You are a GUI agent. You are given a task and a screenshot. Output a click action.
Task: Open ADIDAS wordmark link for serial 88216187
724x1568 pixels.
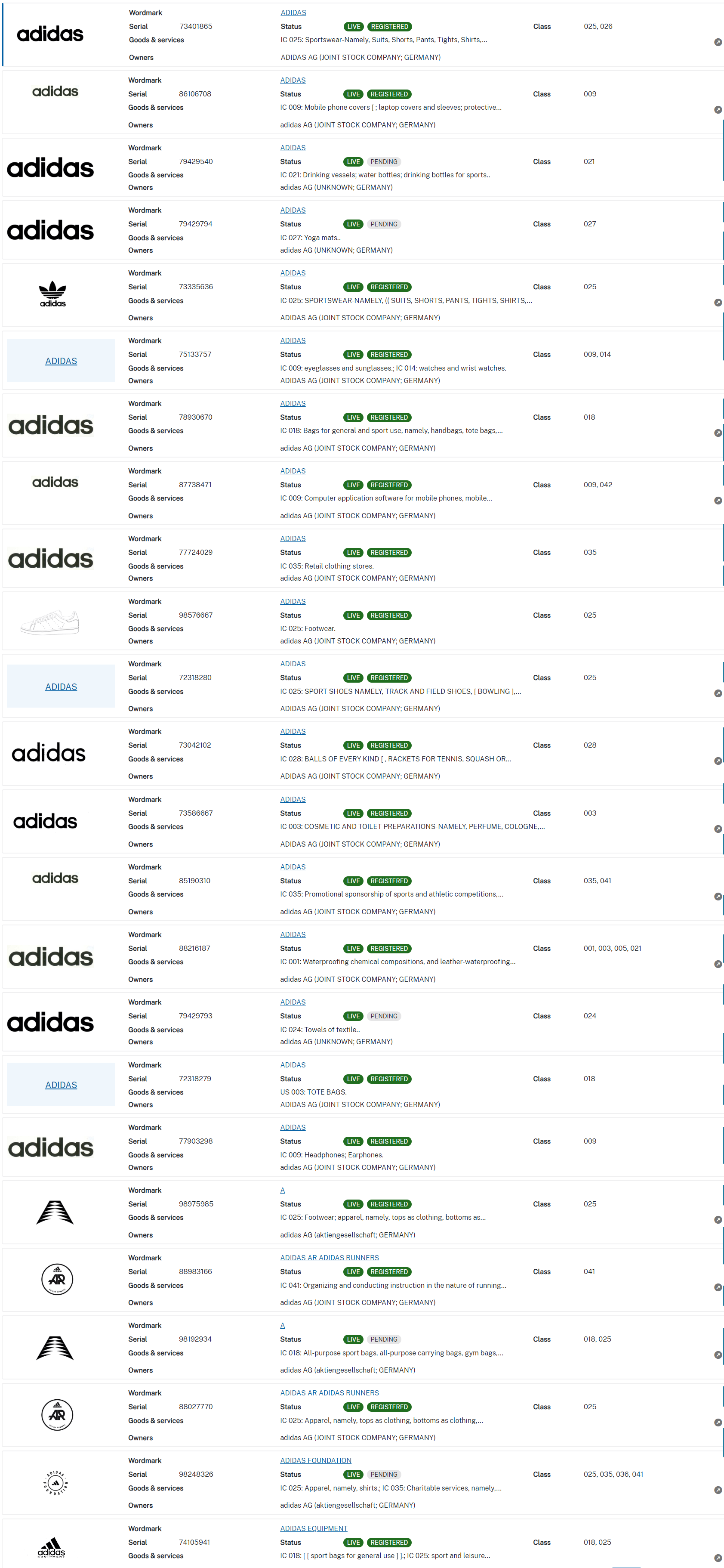(293, 935)
